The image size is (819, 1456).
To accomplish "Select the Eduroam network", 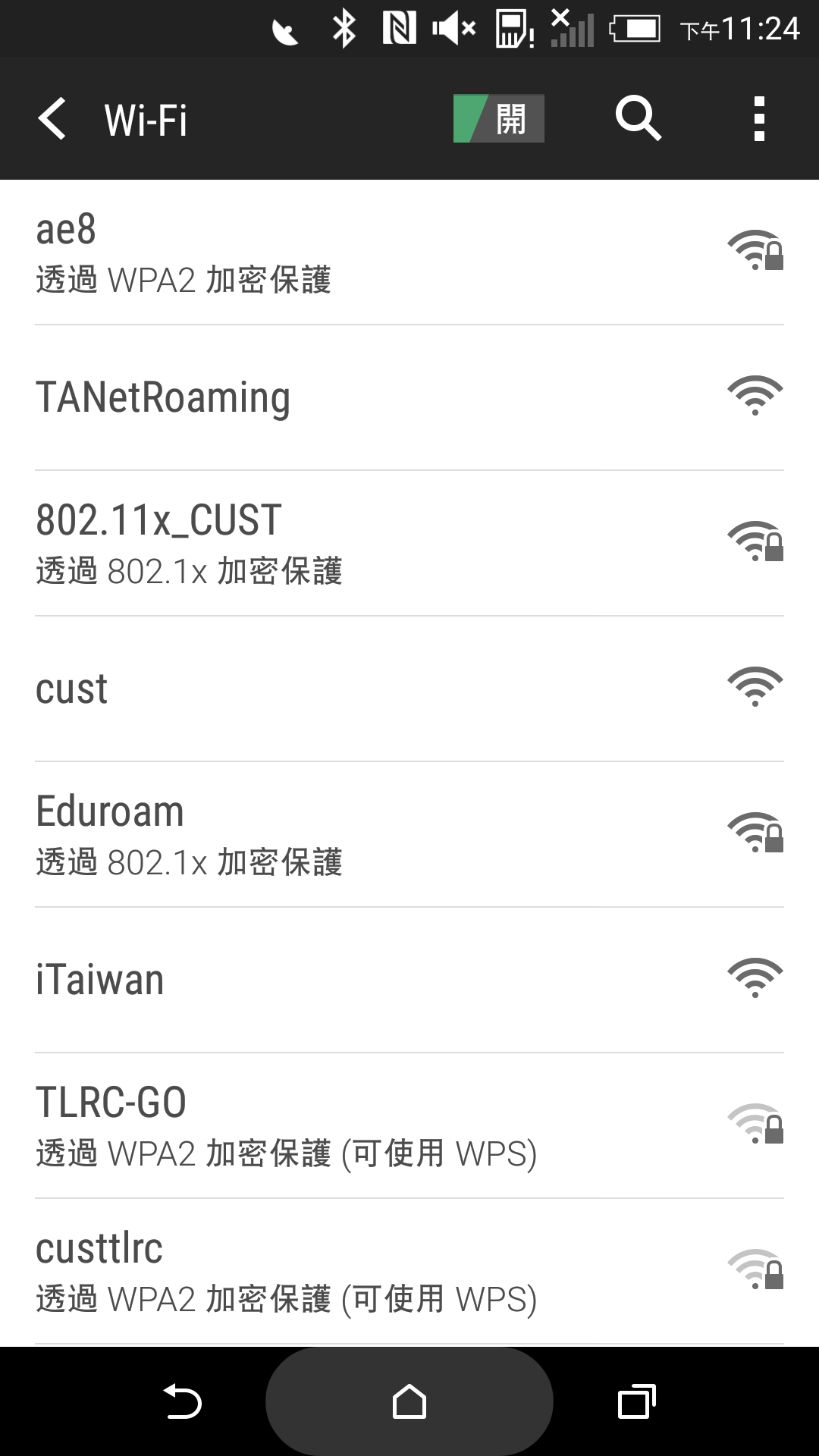I will 409,835.
